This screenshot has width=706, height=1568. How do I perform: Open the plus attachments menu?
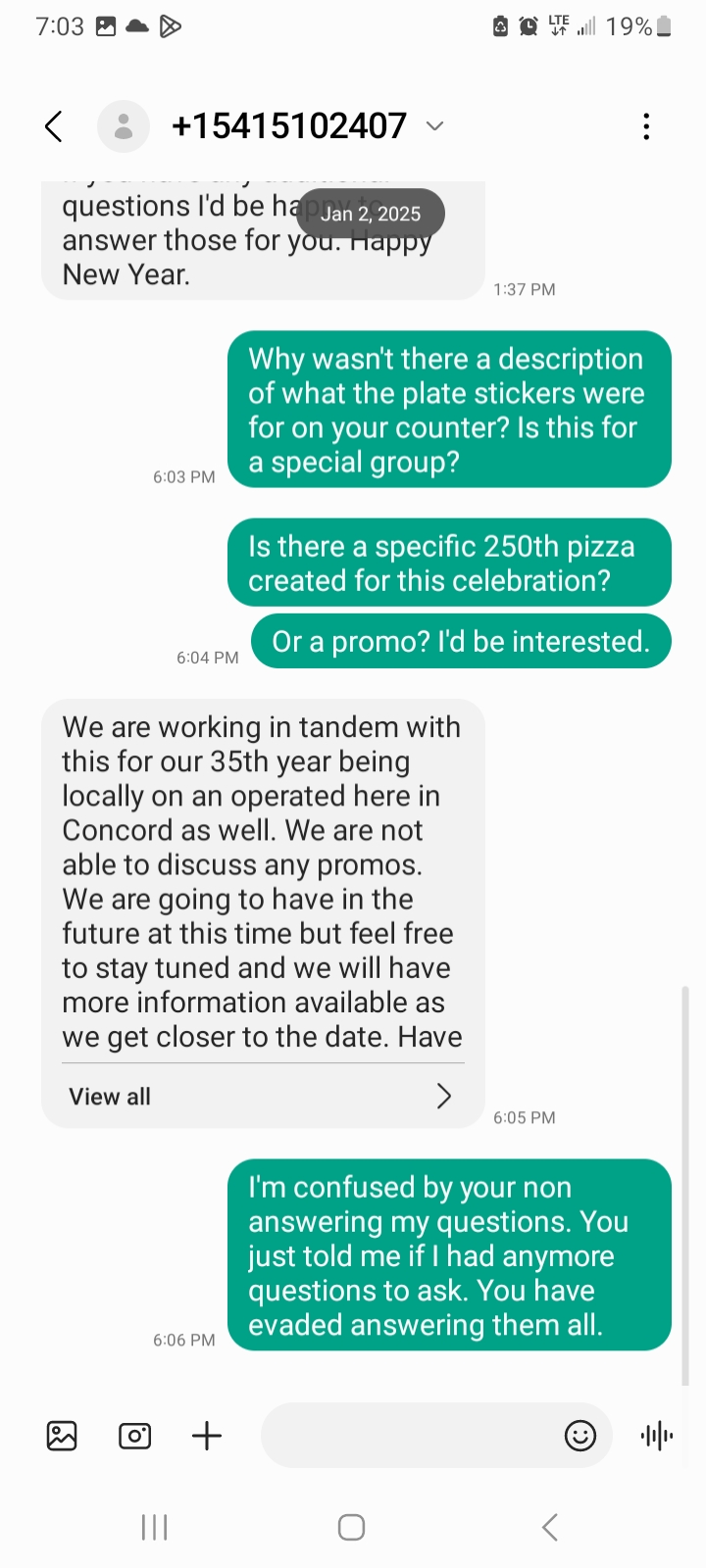(207, 1437)
